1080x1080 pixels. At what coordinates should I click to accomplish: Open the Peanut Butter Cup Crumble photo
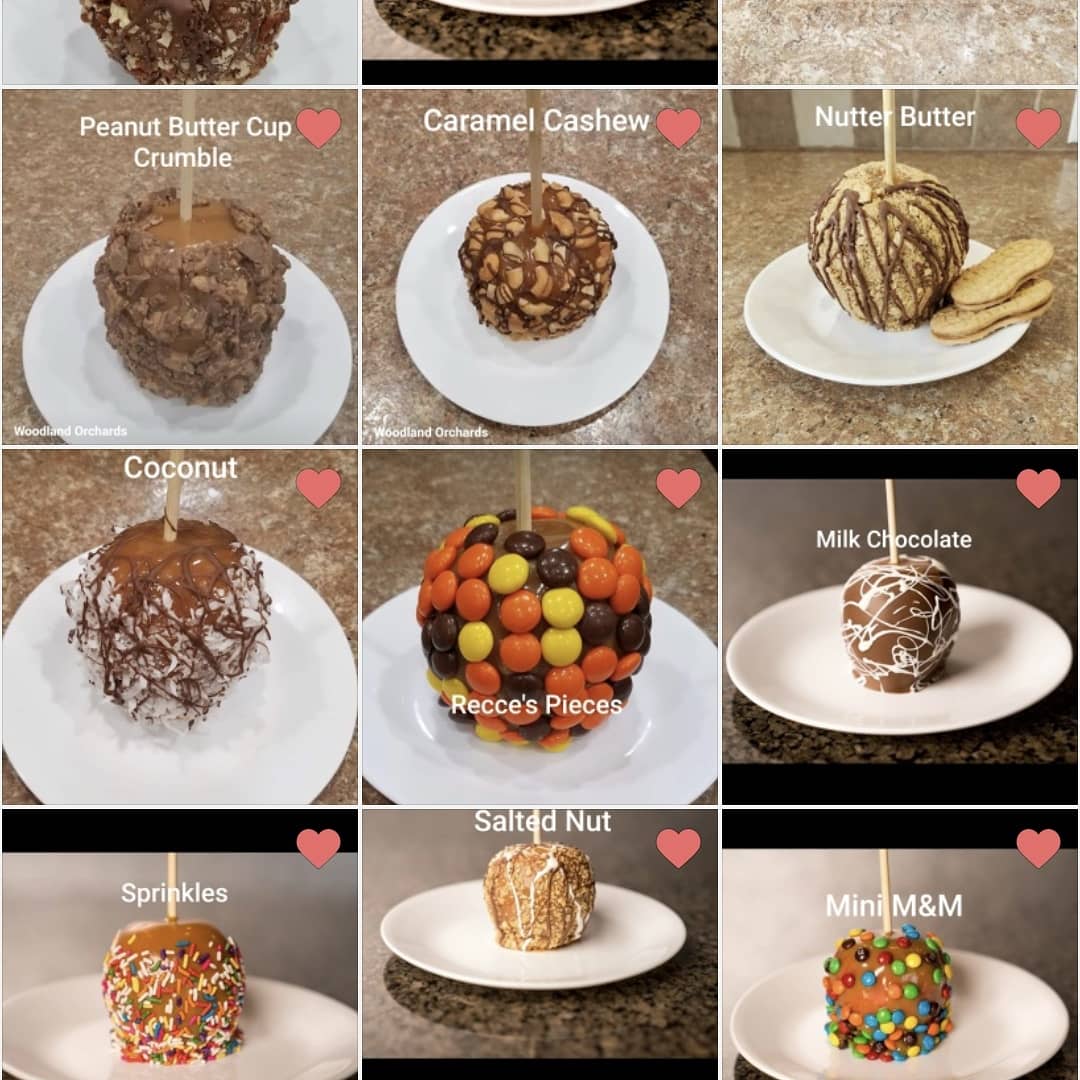180,300
